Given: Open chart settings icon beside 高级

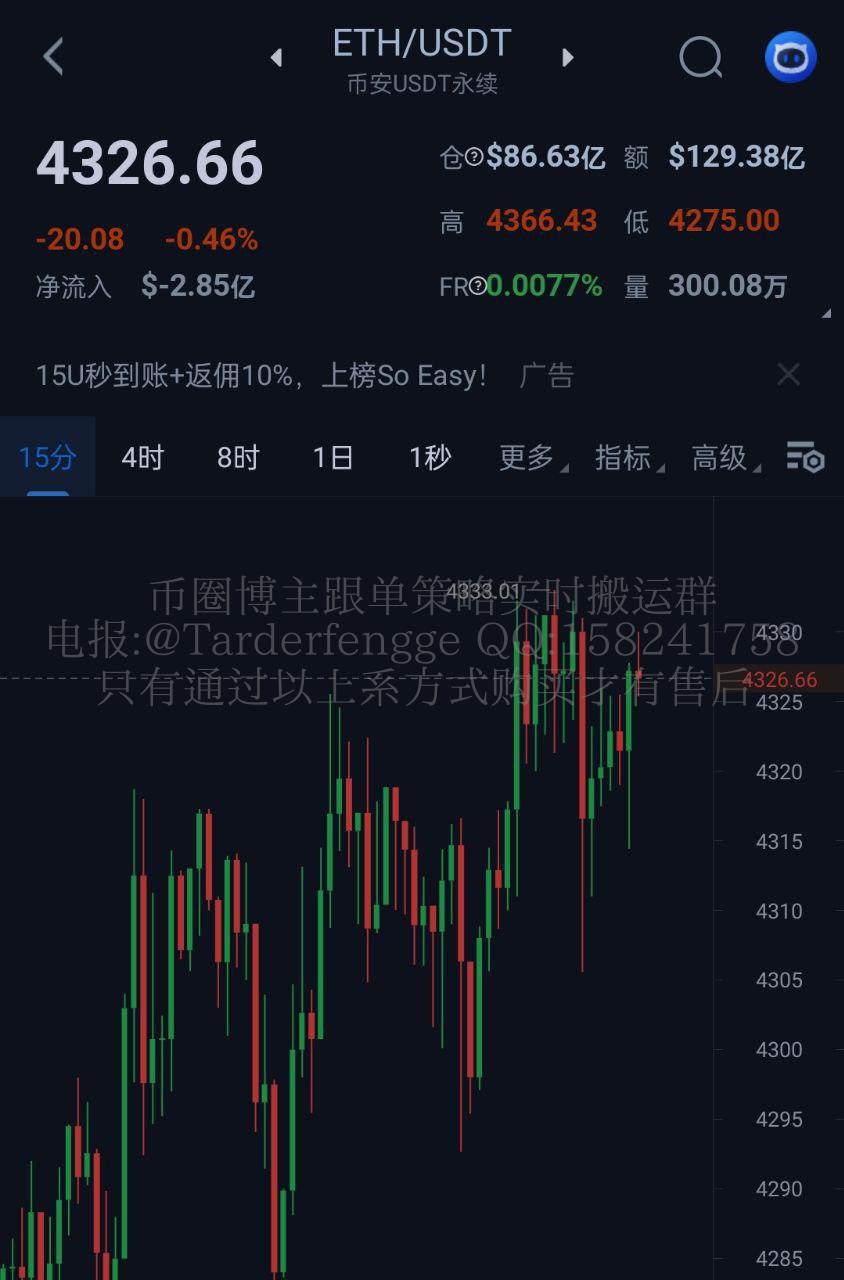Looking at the screenshot, I should (804, 457).
